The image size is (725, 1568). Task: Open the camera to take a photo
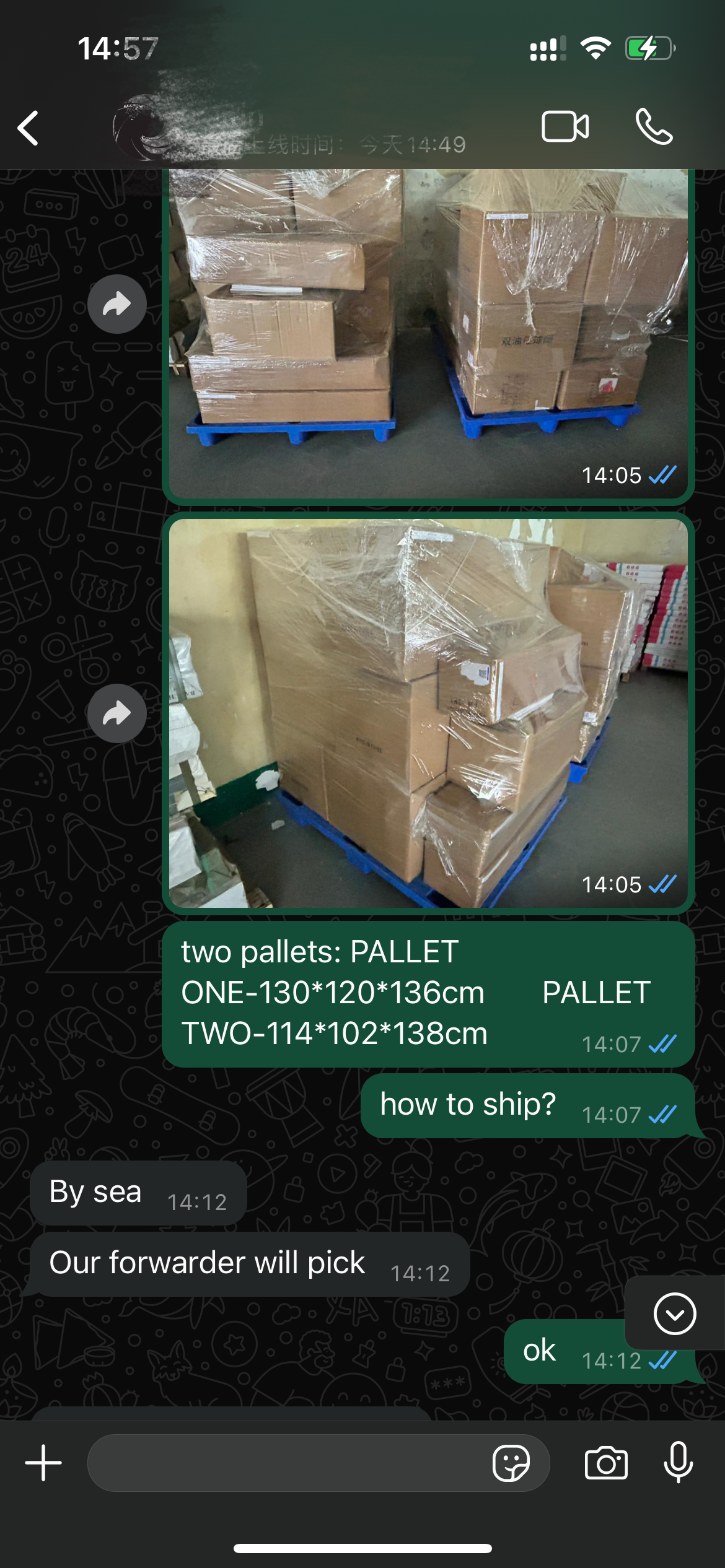[x=605, y=1463]
